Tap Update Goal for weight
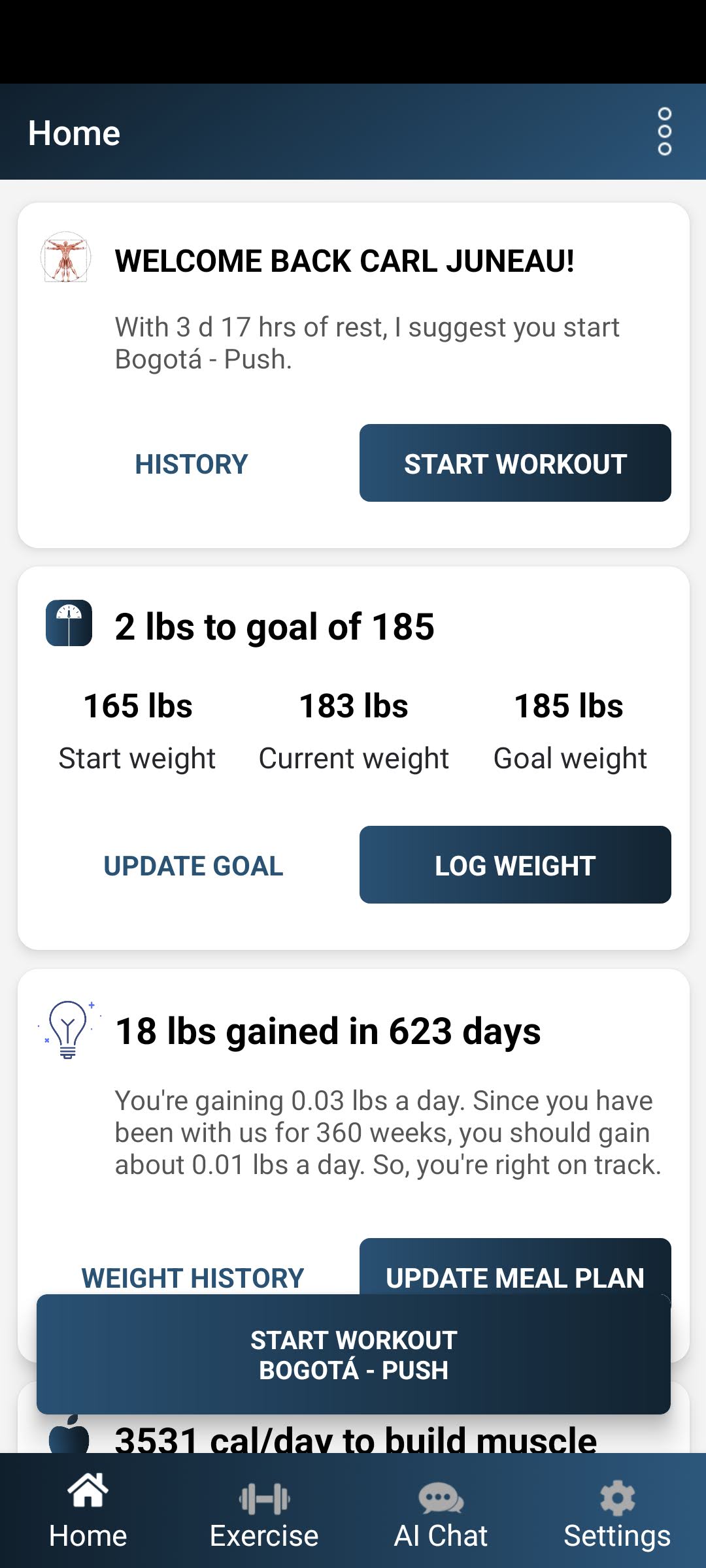 (193, 866)
